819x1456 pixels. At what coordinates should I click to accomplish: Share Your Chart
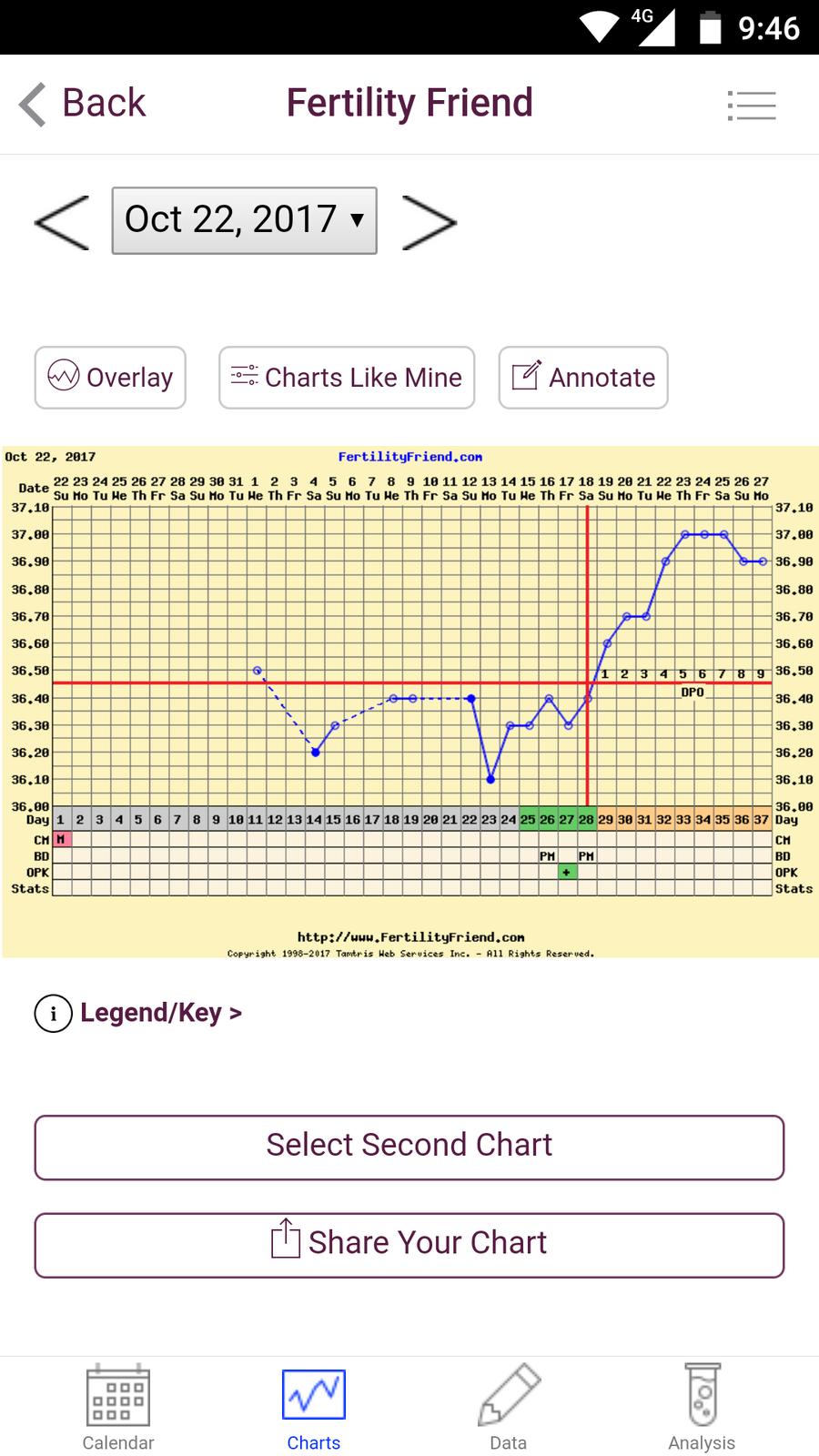(409, 1244)
